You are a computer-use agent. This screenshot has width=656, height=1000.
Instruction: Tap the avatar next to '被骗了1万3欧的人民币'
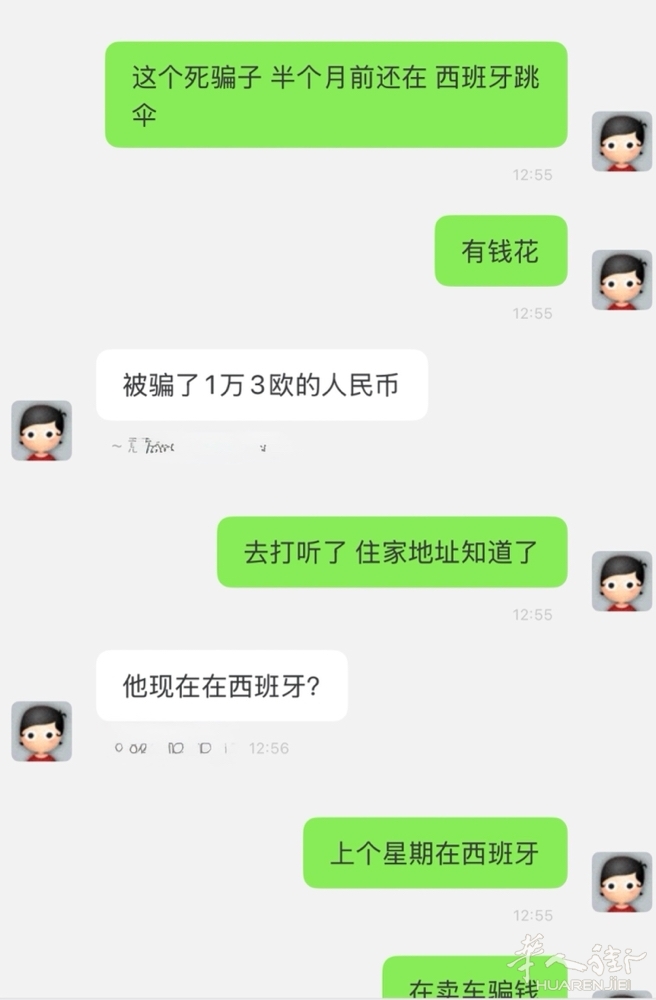coord(41,431)
